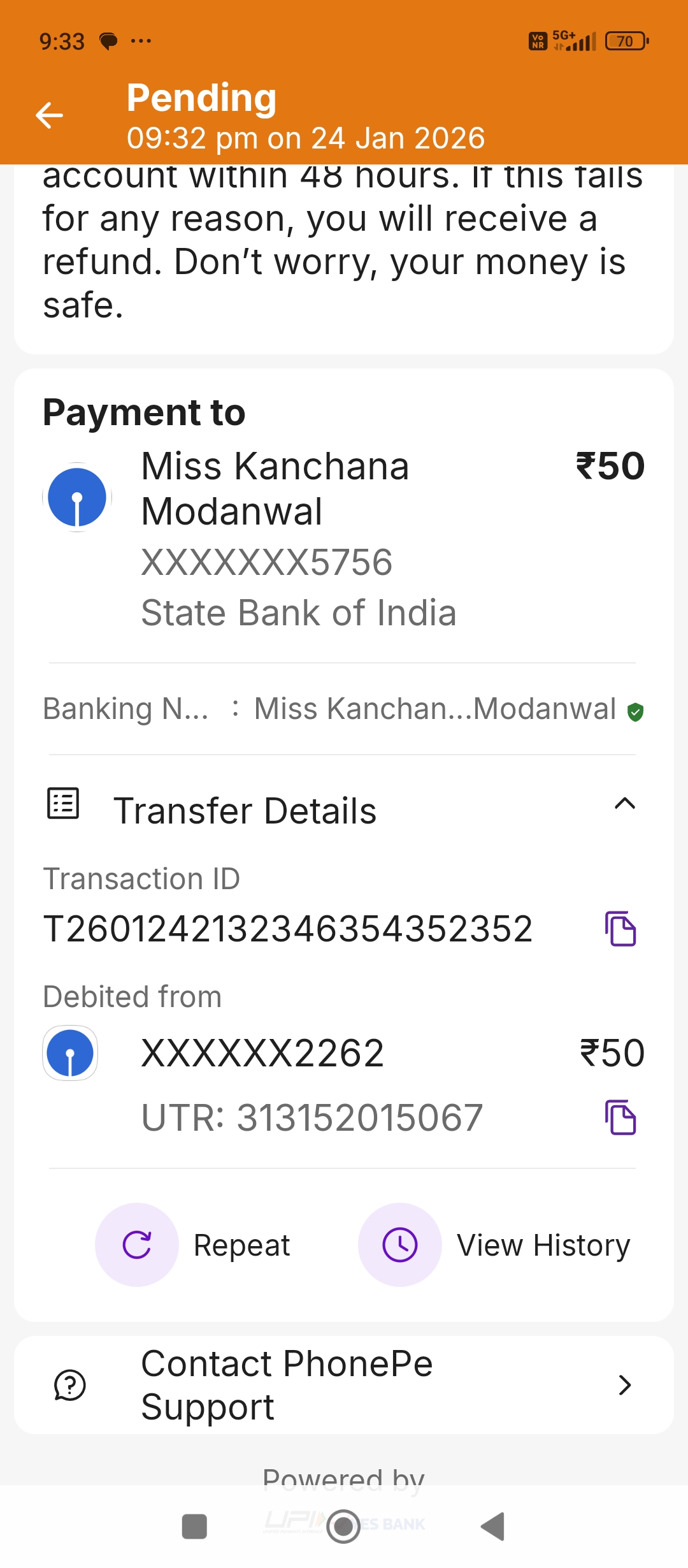The width and height of the screenshot is (688, 1568).
Task: Tap the system home button
Action: [x=343, y=1527]
